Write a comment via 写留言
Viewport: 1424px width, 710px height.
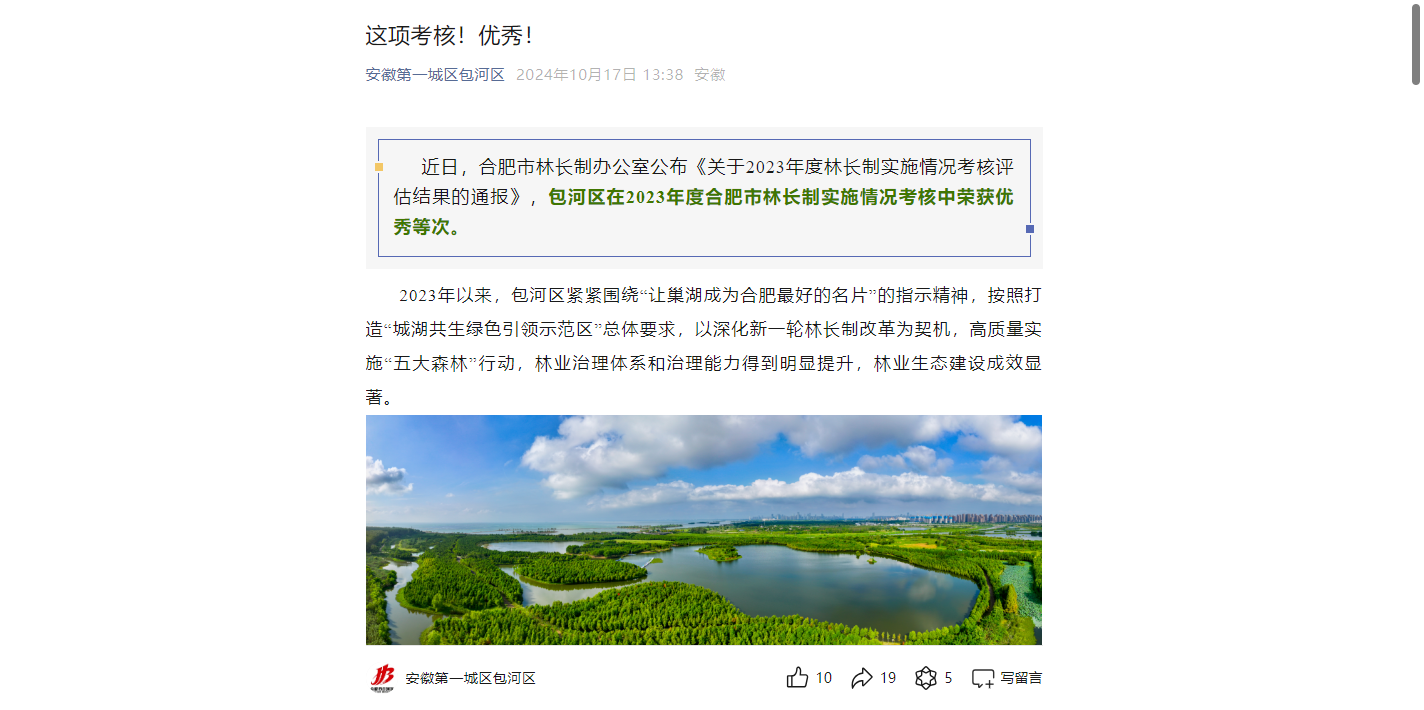1007,678
